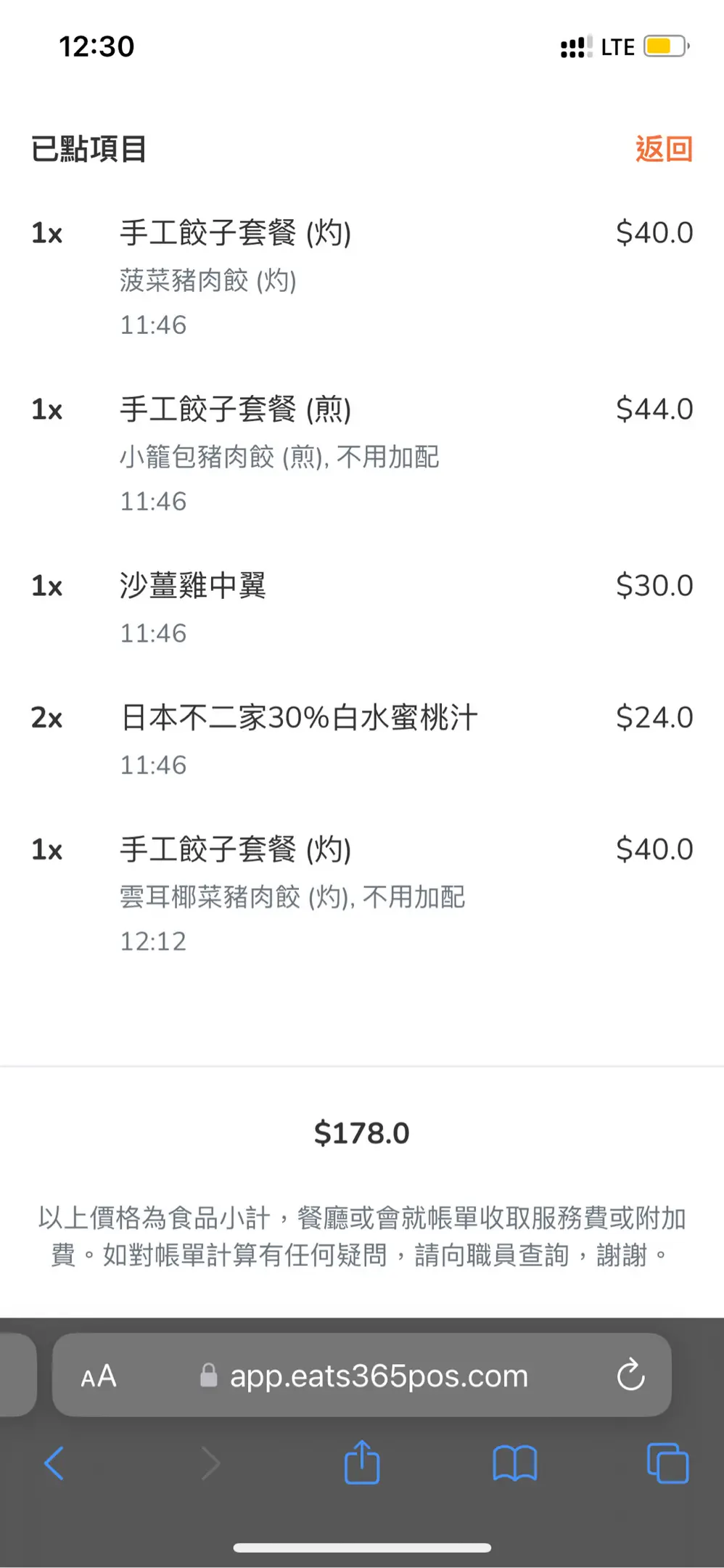Reload the page
This screenshot has height=1568, width=724.
point(630,1374)
